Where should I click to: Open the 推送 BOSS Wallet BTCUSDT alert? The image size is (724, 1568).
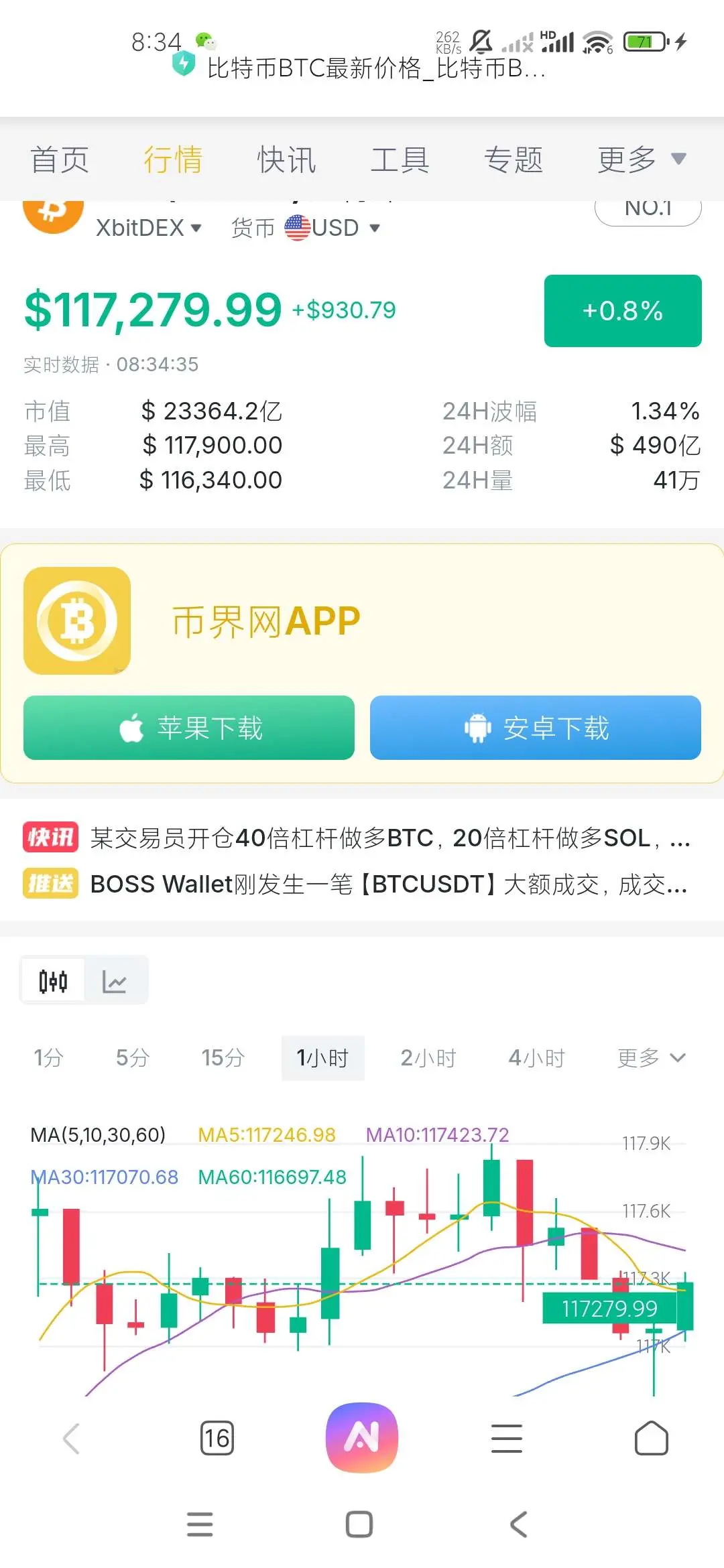(389, 885)
